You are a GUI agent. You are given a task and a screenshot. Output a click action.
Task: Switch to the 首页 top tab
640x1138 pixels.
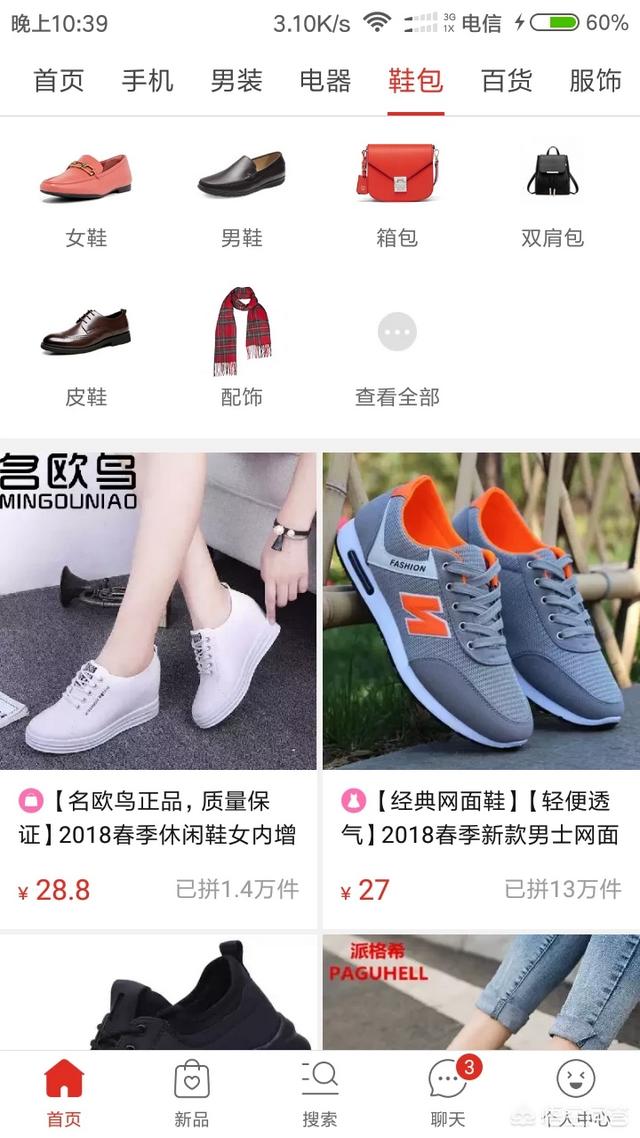(59, 81)
